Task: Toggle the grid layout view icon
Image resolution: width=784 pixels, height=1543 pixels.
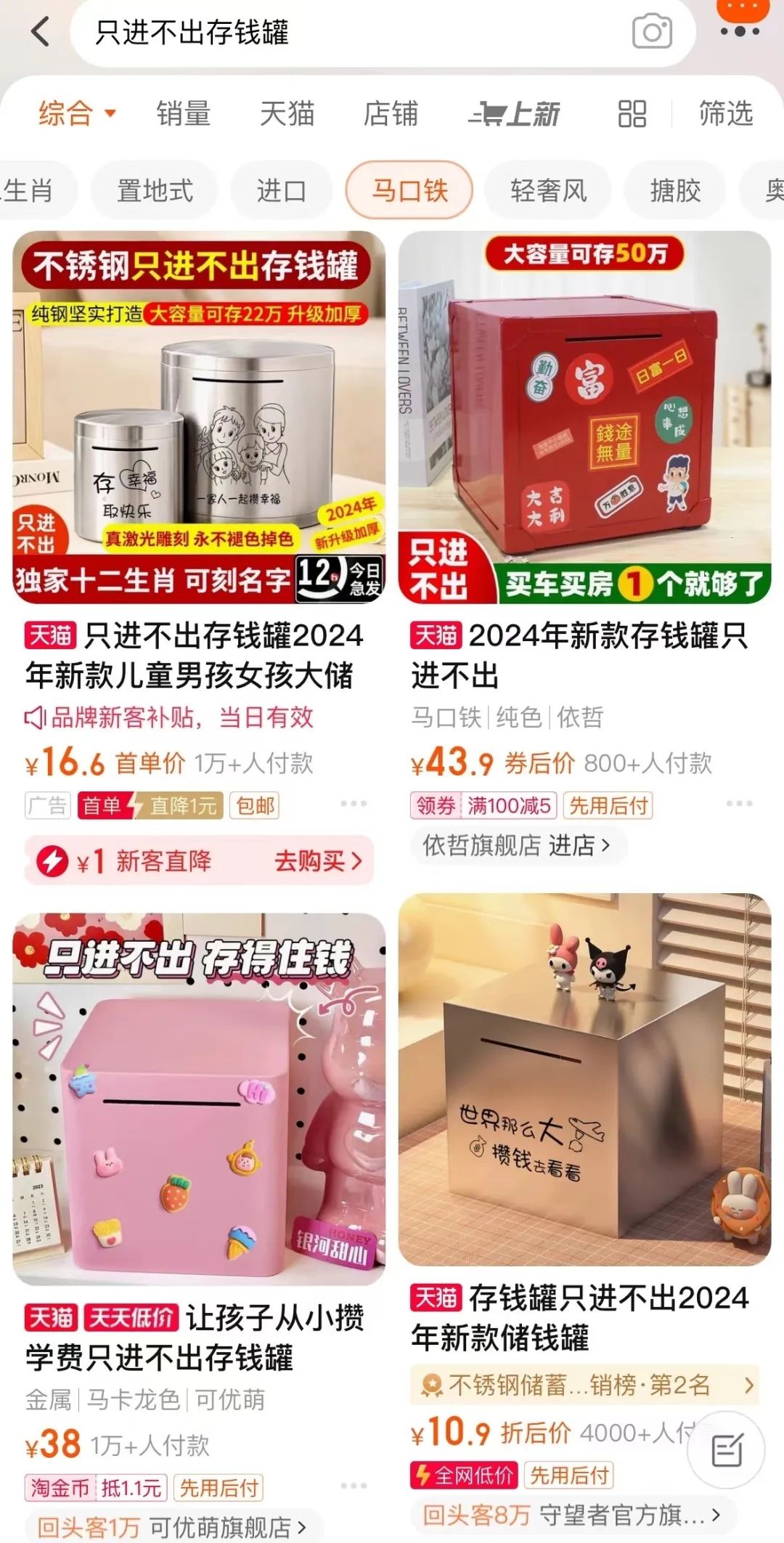Action: click(x=632, y=114)
